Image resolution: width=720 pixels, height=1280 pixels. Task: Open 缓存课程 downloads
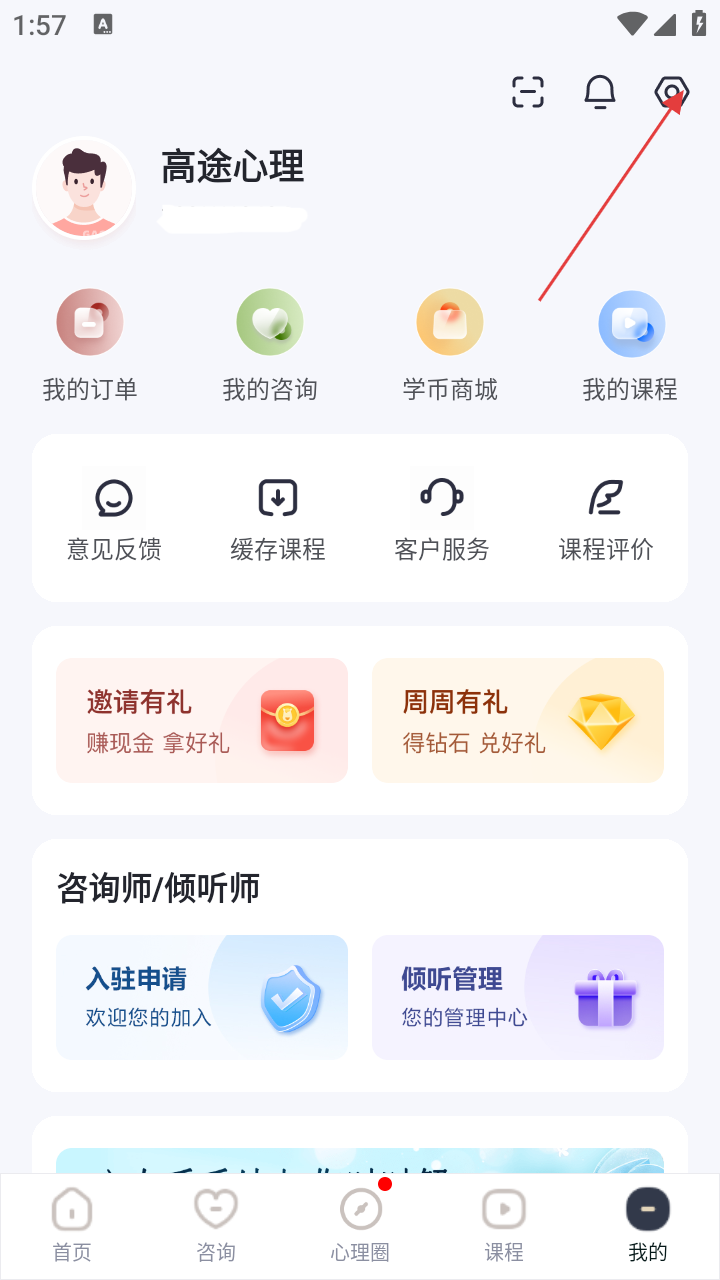click(278, 518)
